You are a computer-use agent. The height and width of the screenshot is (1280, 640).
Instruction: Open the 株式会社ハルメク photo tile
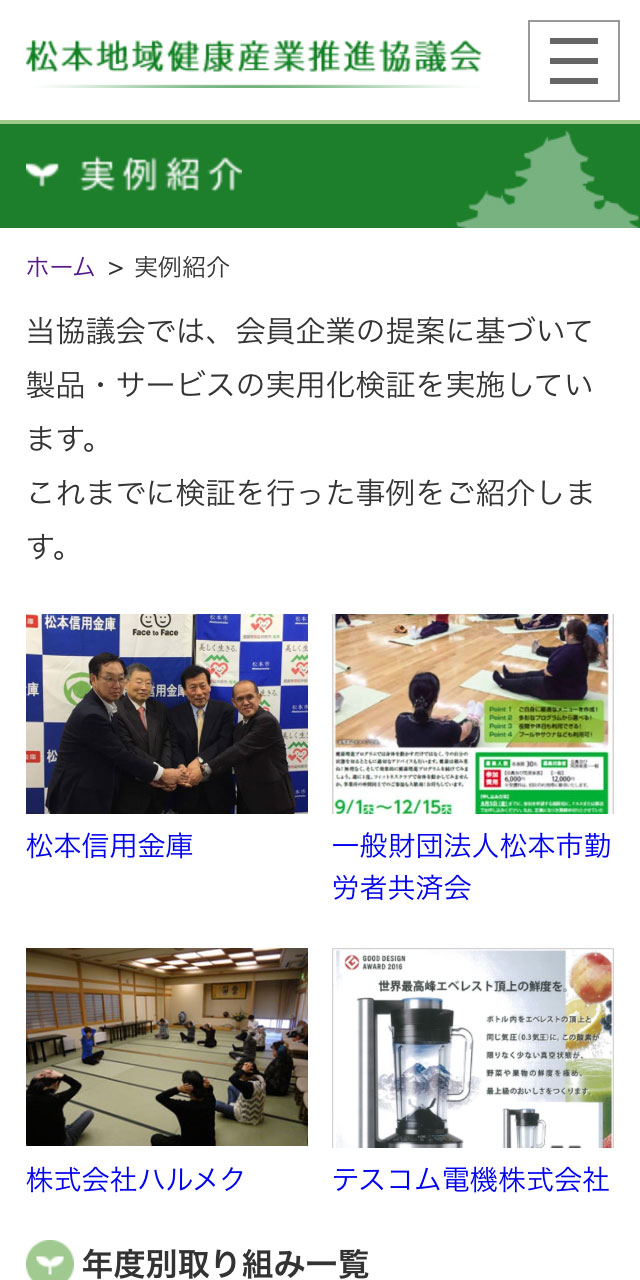coord(167,1046)
